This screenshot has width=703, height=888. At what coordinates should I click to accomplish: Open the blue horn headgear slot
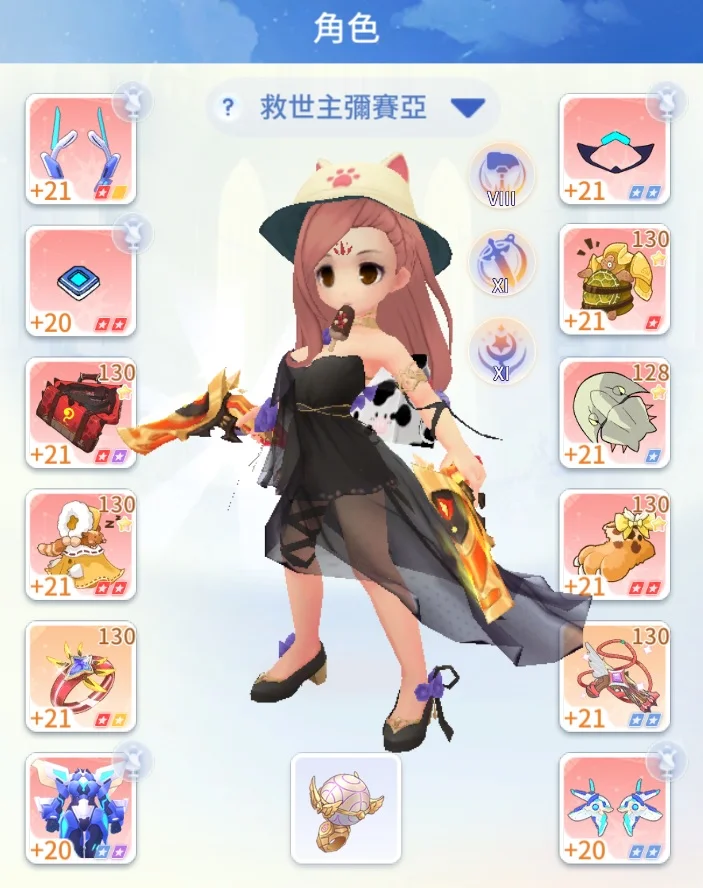point(80,149)
